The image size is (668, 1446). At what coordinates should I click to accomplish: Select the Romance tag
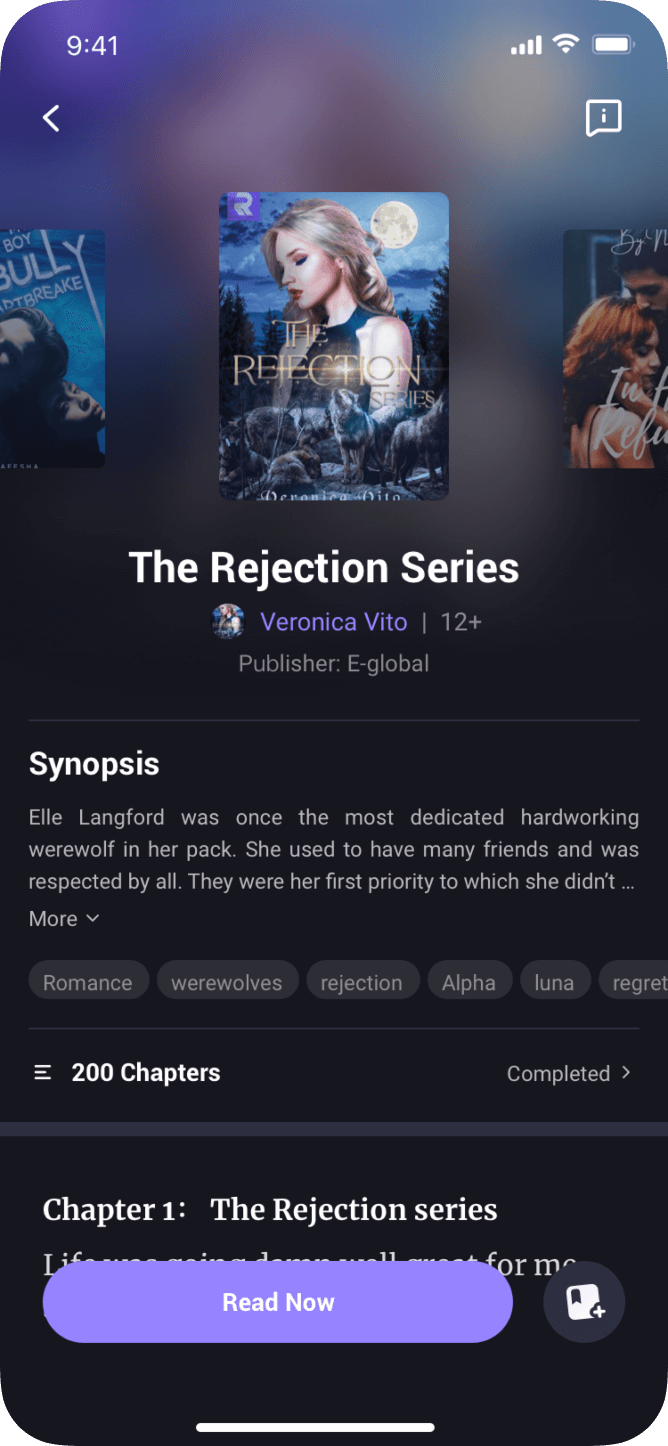tap(88, 983)
